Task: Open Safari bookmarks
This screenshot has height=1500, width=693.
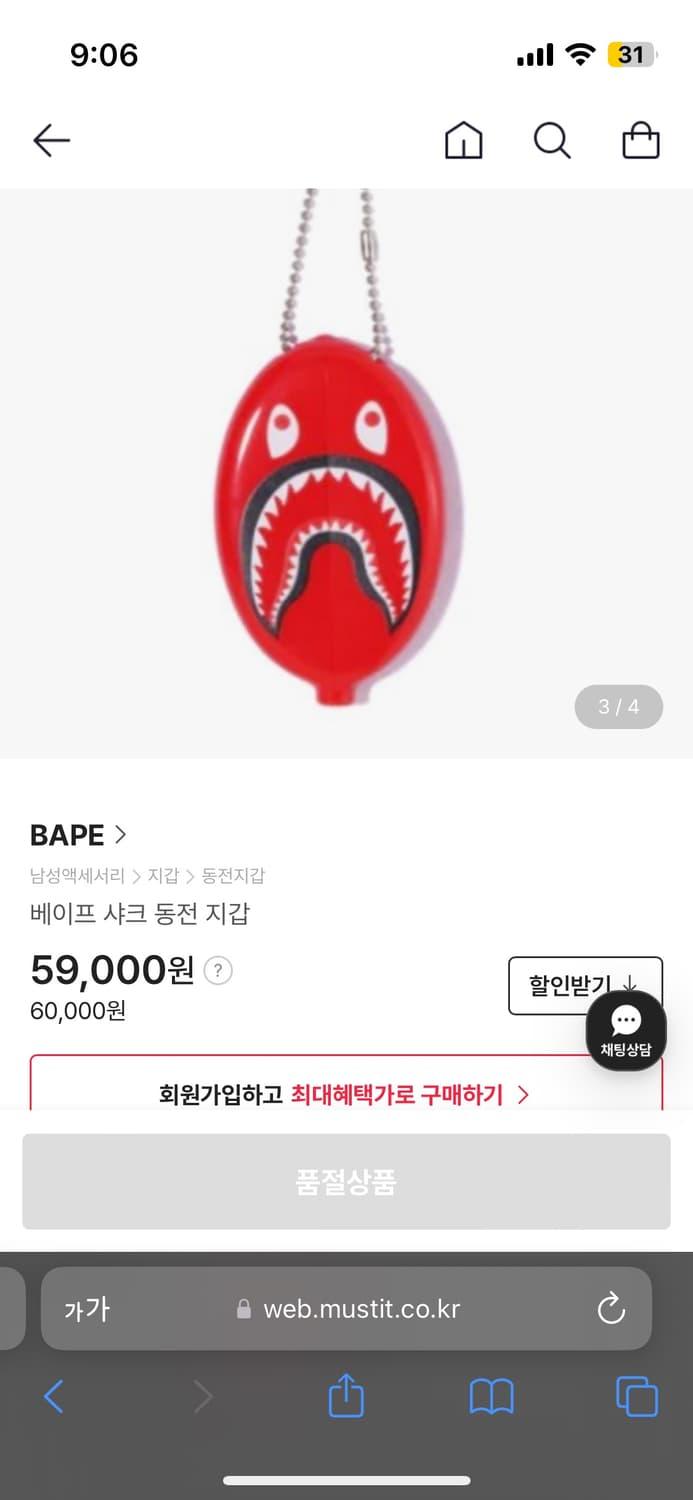Action: [491, 1396]
